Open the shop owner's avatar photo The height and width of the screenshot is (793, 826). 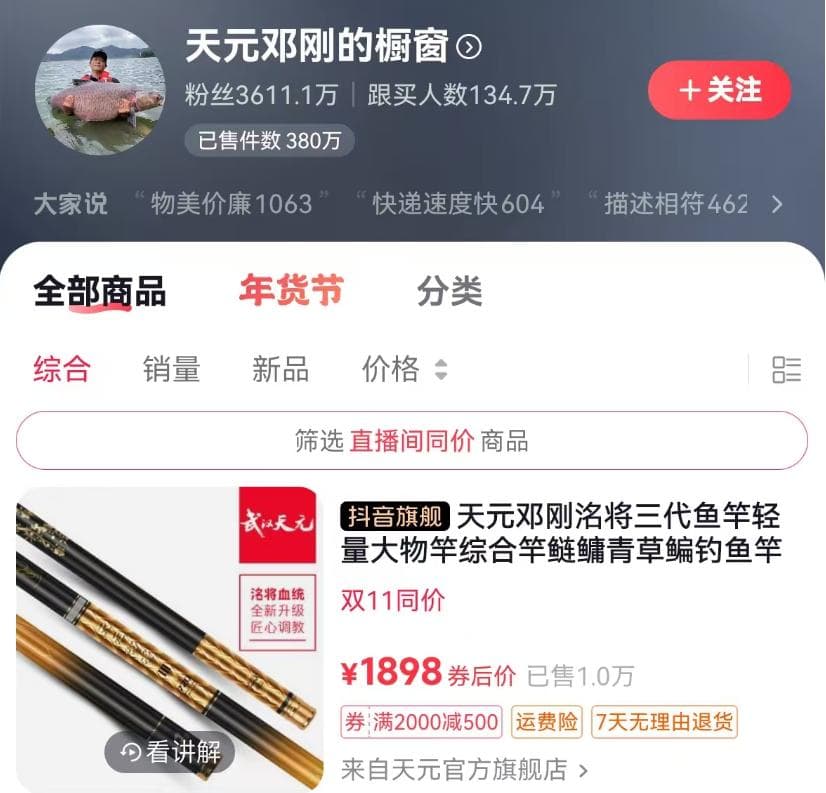pyautogui.click(x=100, y=90)
